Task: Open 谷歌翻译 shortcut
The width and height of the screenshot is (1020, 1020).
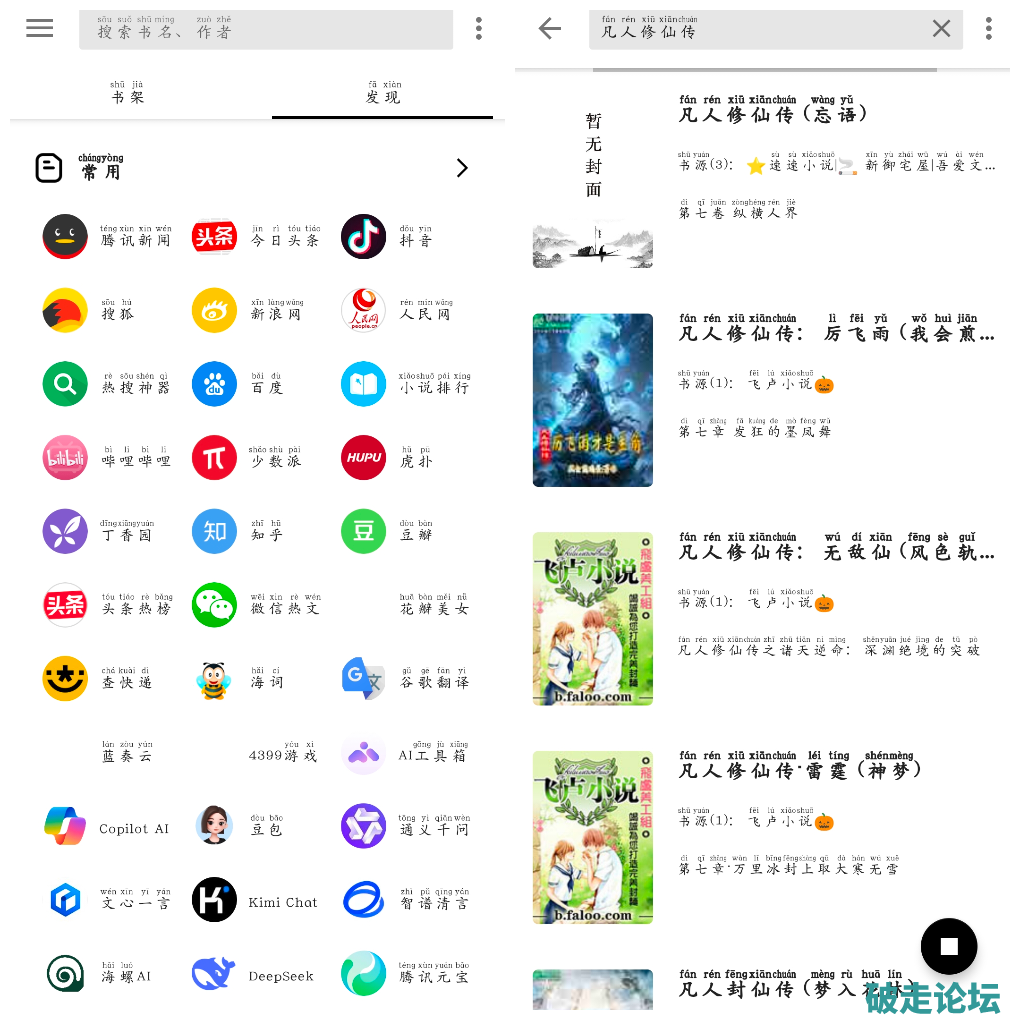Action: tap(406, 679)
